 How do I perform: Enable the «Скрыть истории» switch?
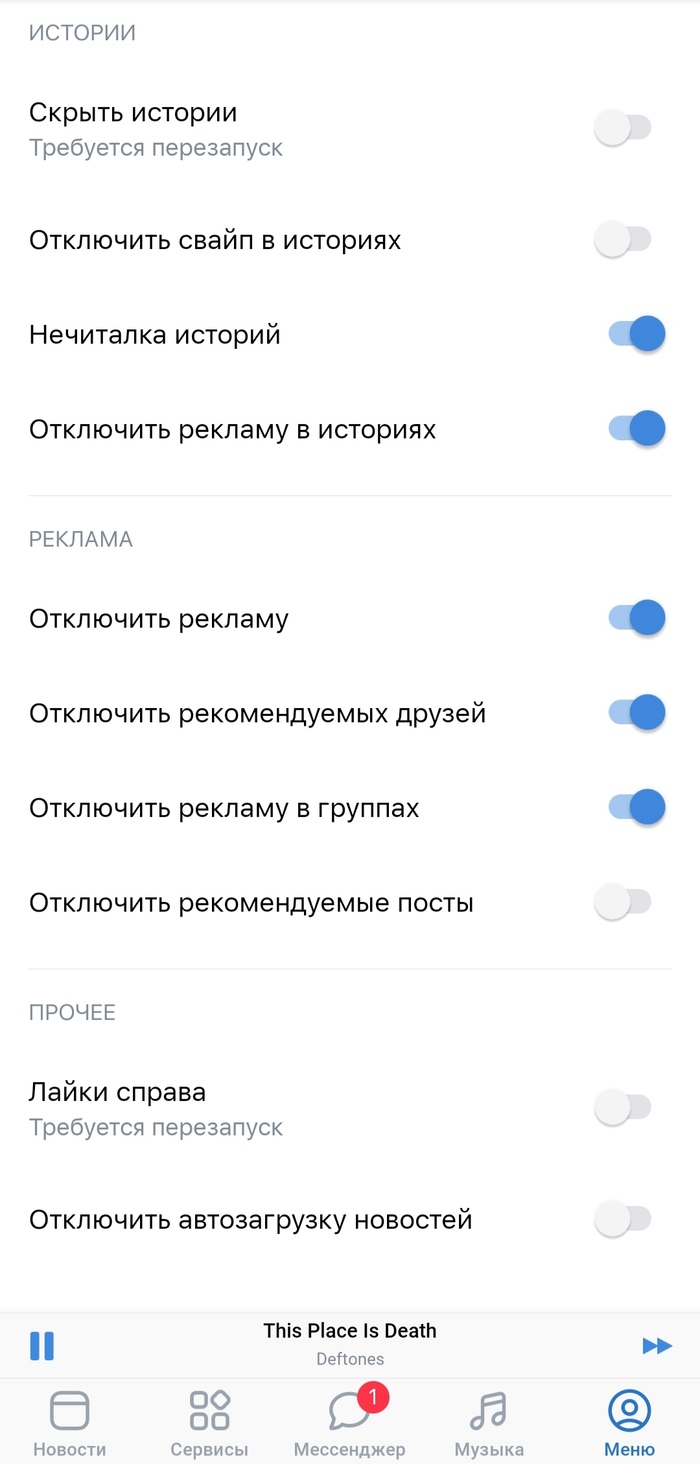(x=623, y=128)
